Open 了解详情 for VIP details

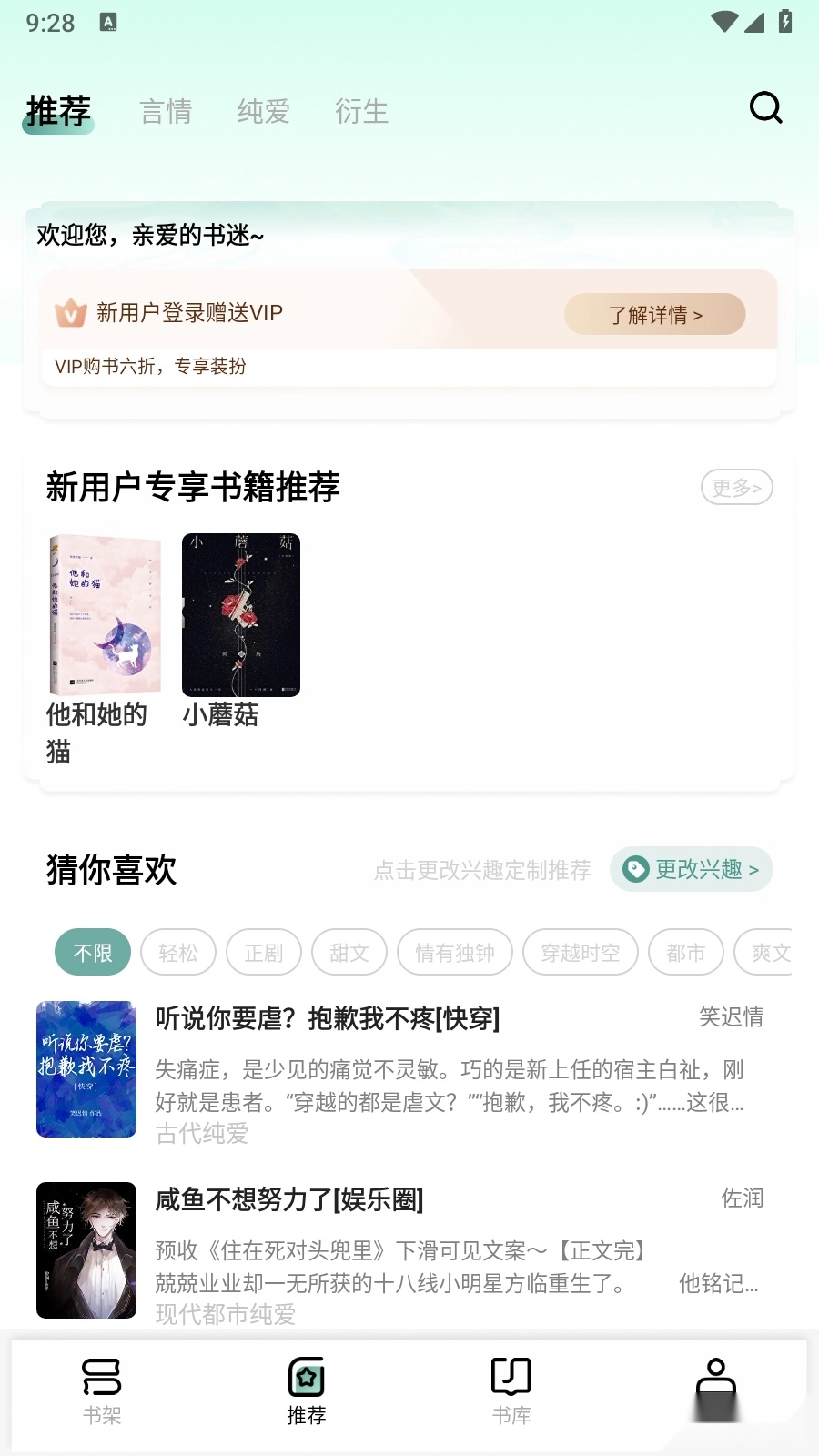[654, 314]
